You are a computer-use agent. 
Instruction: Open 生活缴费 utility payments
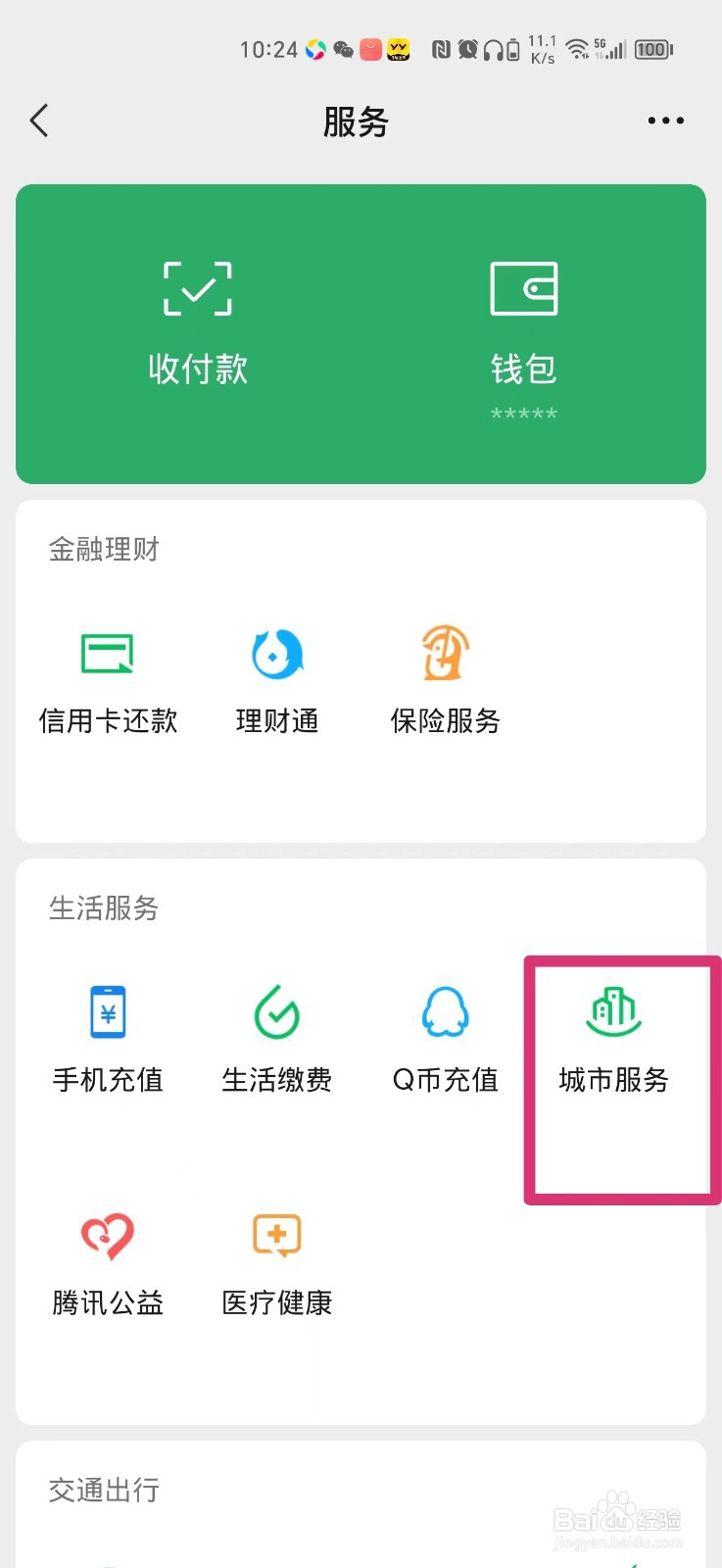point(277,1040)
